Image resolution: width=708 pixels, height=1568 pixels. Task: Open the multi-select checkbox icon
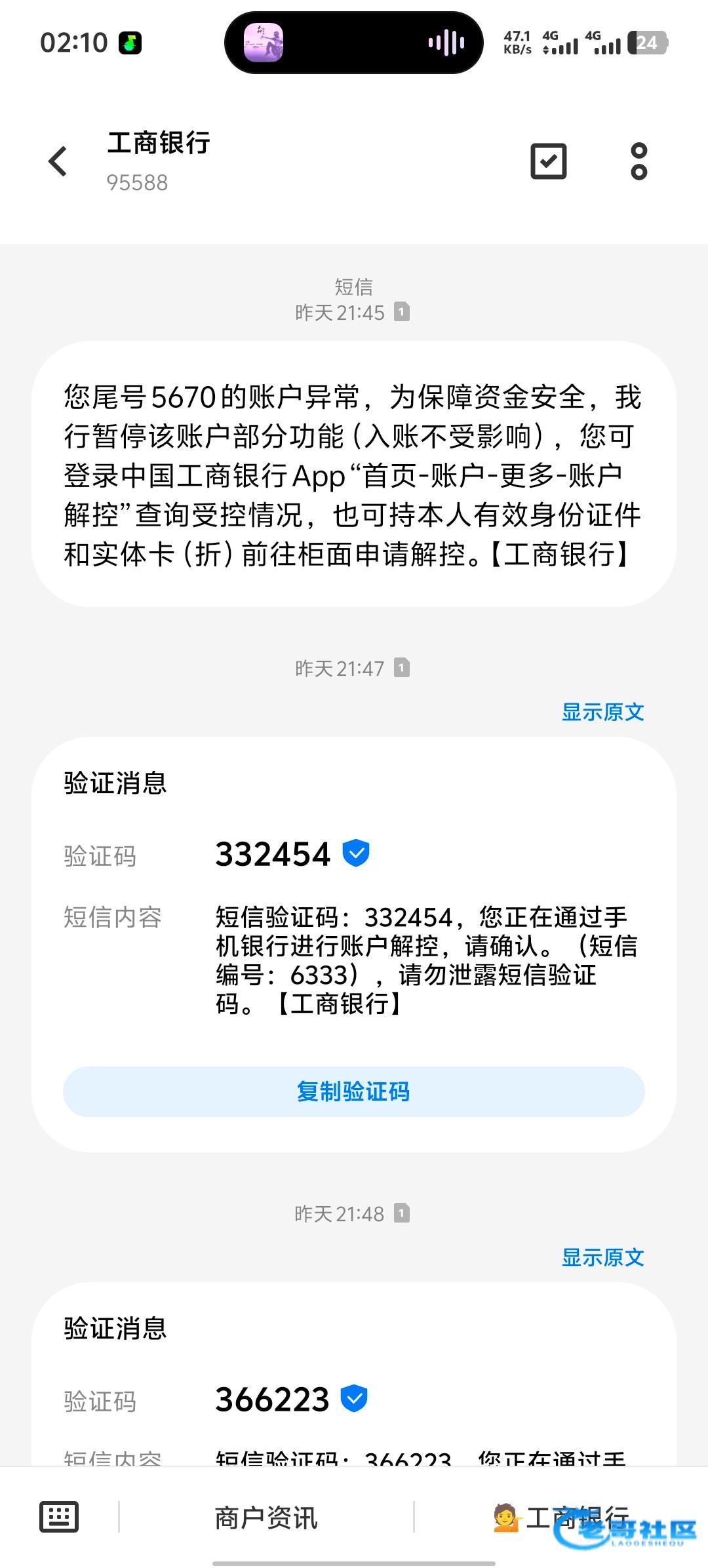pyautogui.click(x=548, y=161)
